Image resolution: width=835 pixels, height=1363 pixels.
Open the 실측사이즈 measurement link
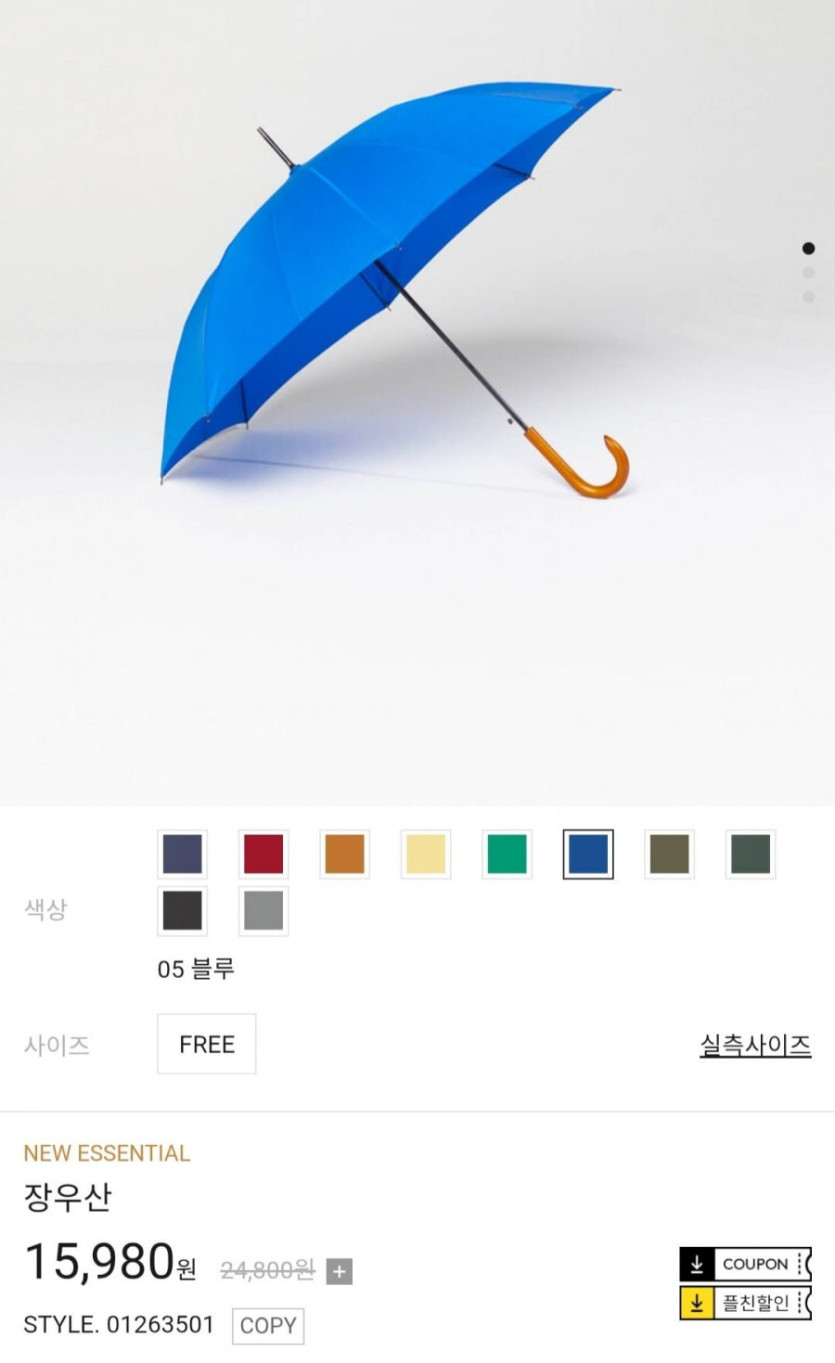point(755,1046)
